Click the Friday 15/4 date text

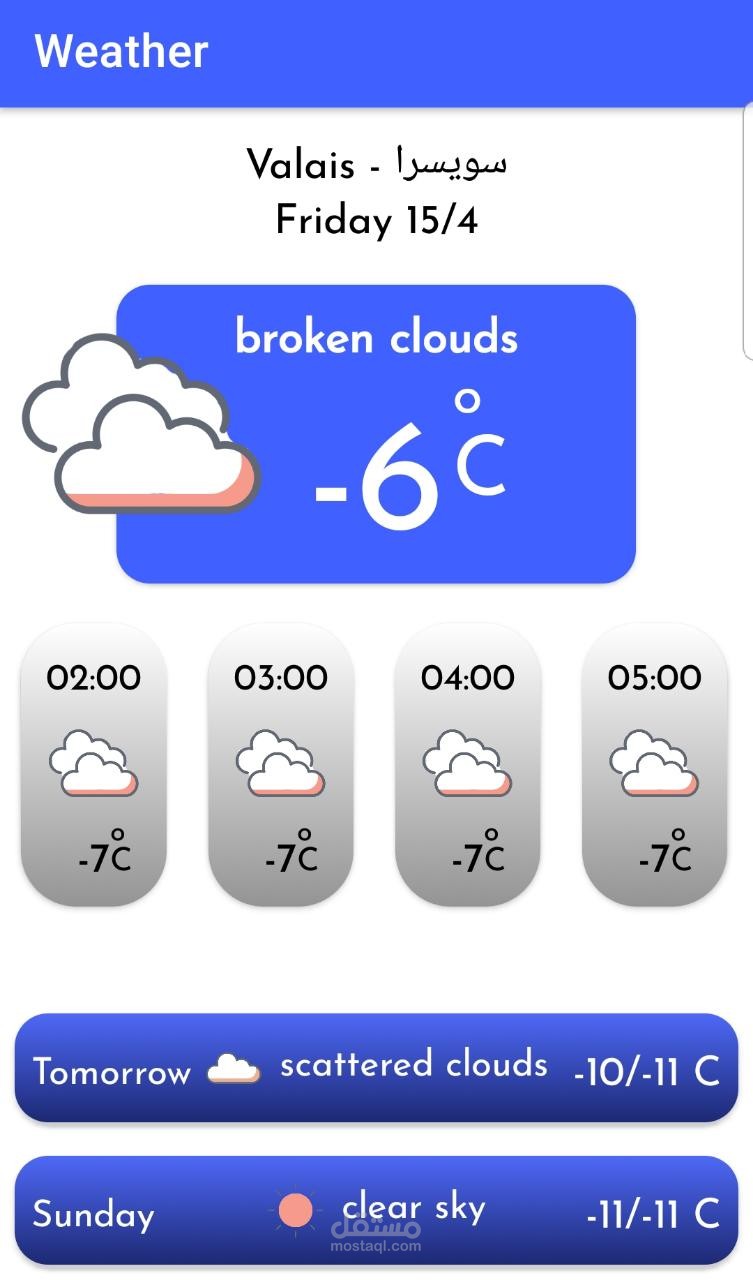[x=376, y=221]
